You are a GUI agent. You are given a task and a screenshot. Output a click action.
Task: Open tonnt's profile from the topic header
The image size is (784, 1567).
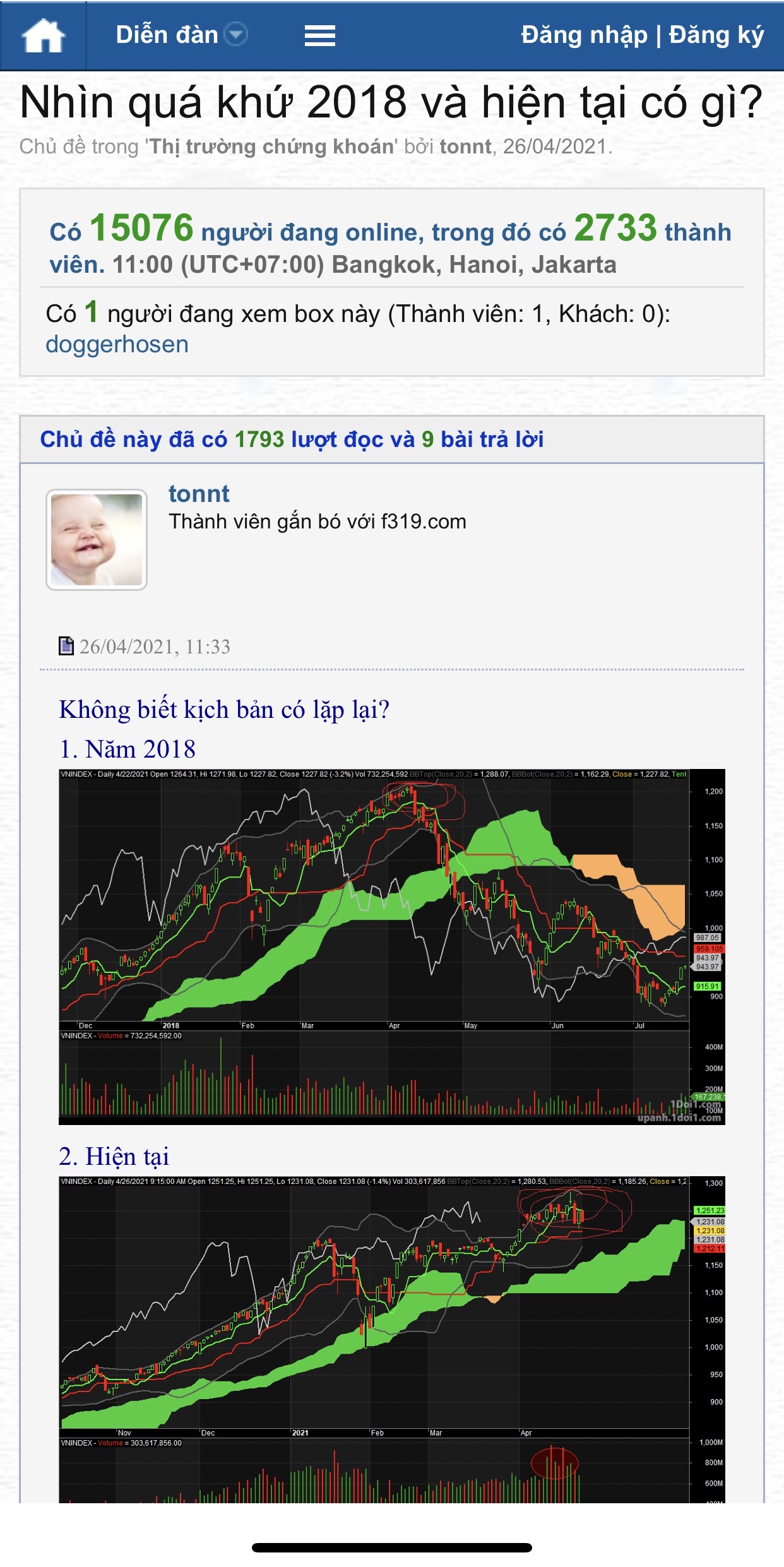click(465, 146)
